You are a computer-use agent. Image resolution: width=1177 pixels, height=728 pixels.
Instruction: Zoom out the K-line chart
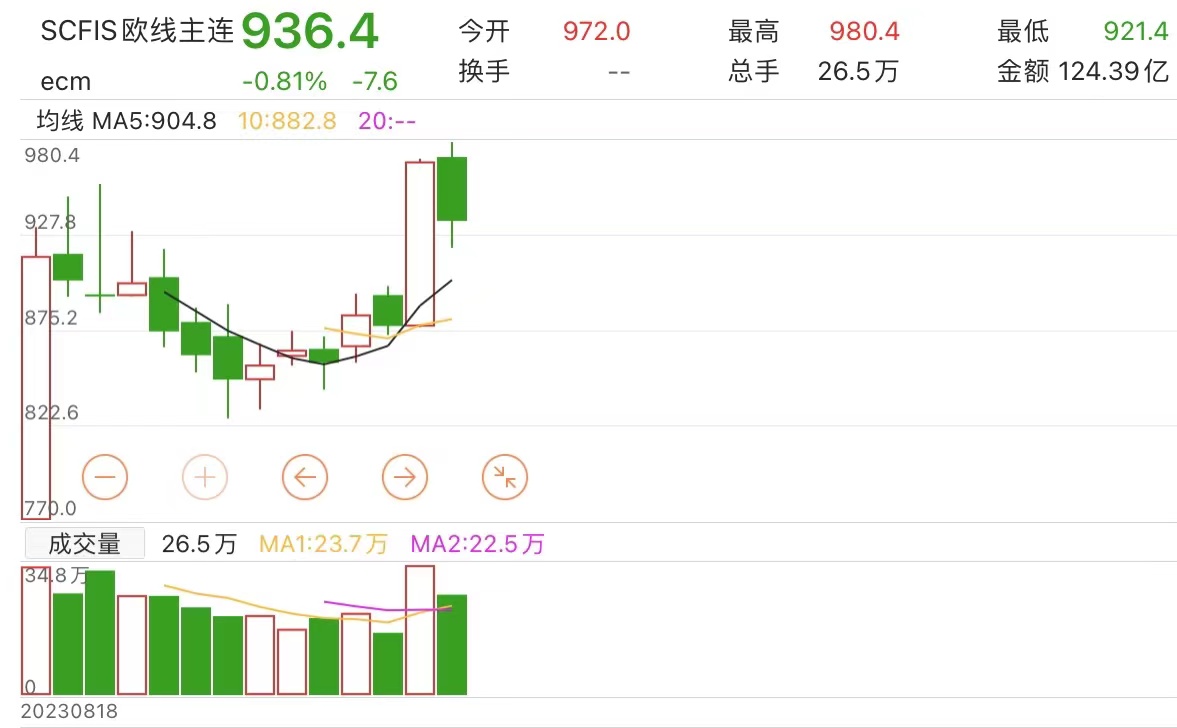coord(105,478)
